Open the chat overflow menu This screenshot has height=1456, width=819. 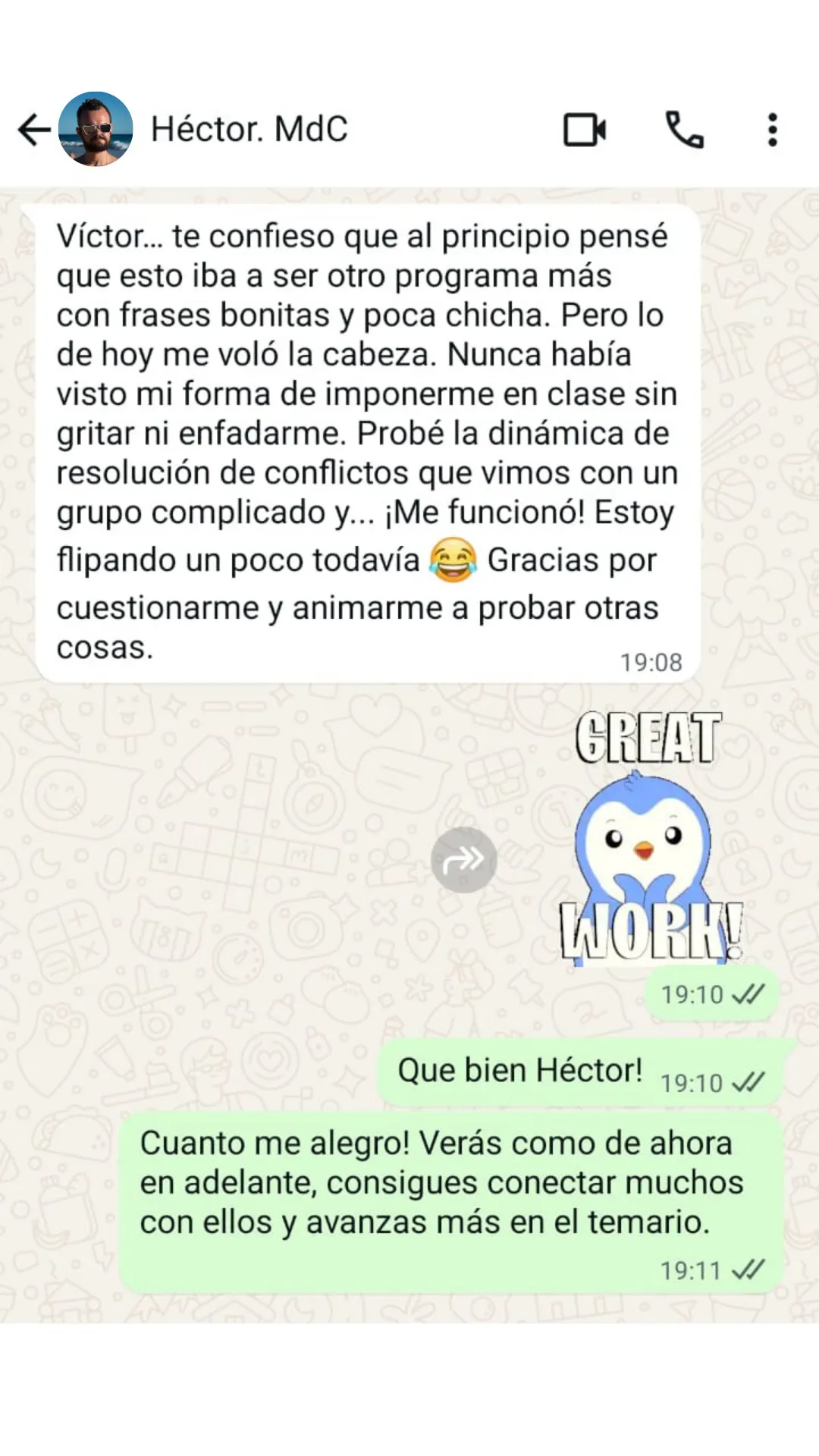click(772, 130)
